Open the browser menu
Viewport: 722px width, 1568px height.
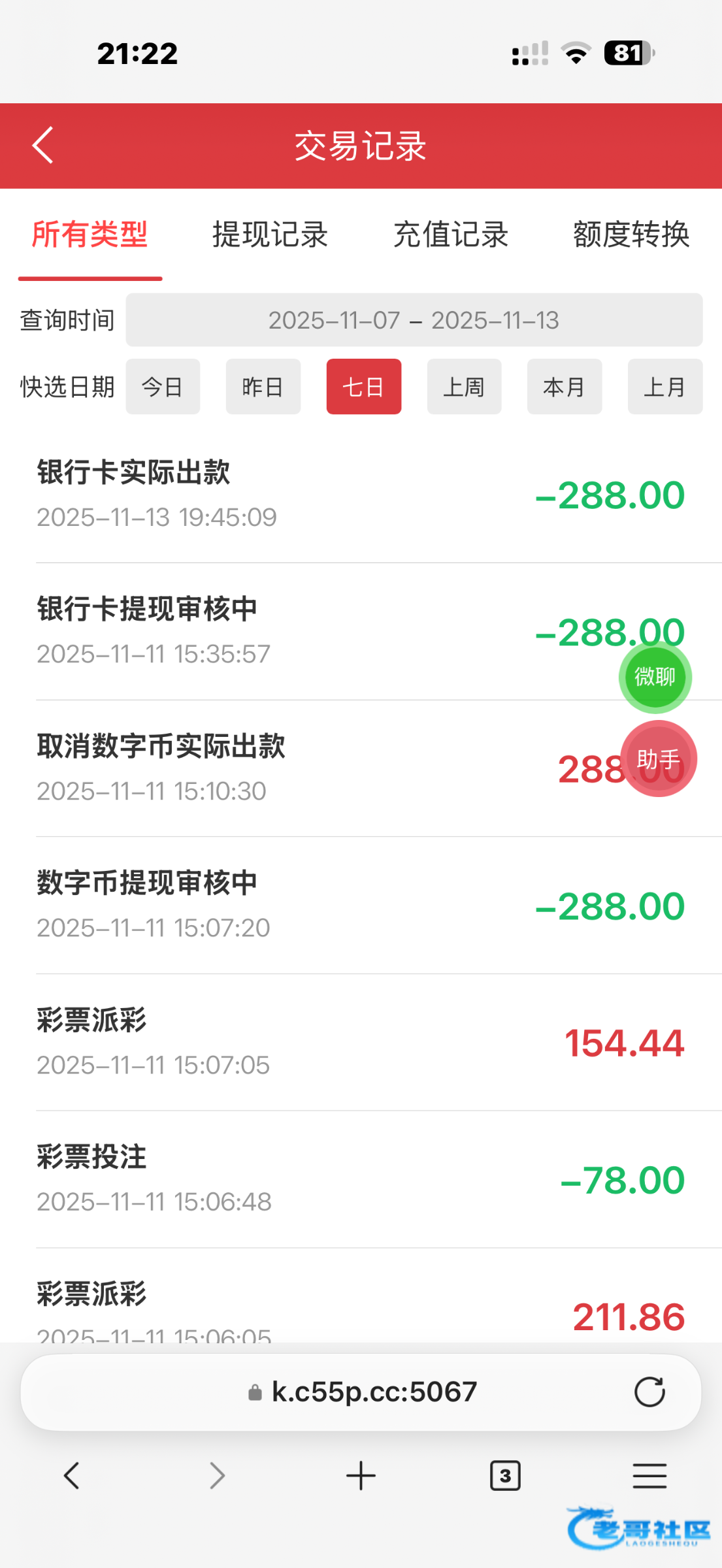[x=649, y=1476]
